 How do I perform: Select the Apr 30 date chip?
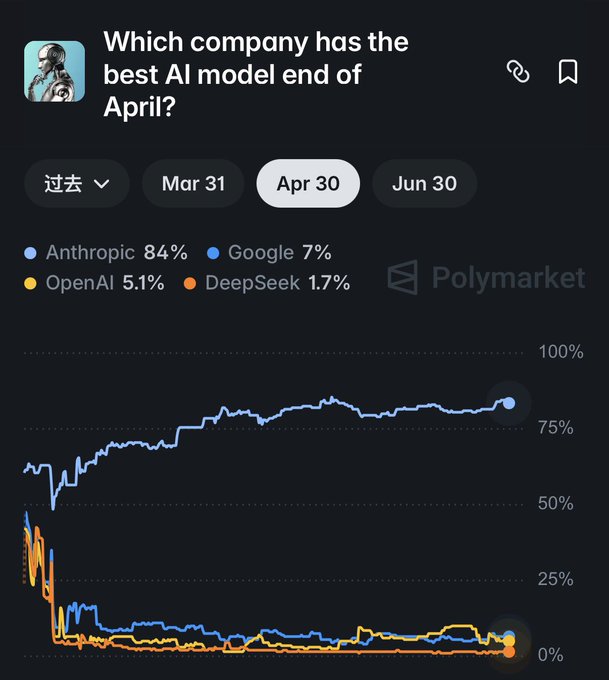[x=308, y=184]
